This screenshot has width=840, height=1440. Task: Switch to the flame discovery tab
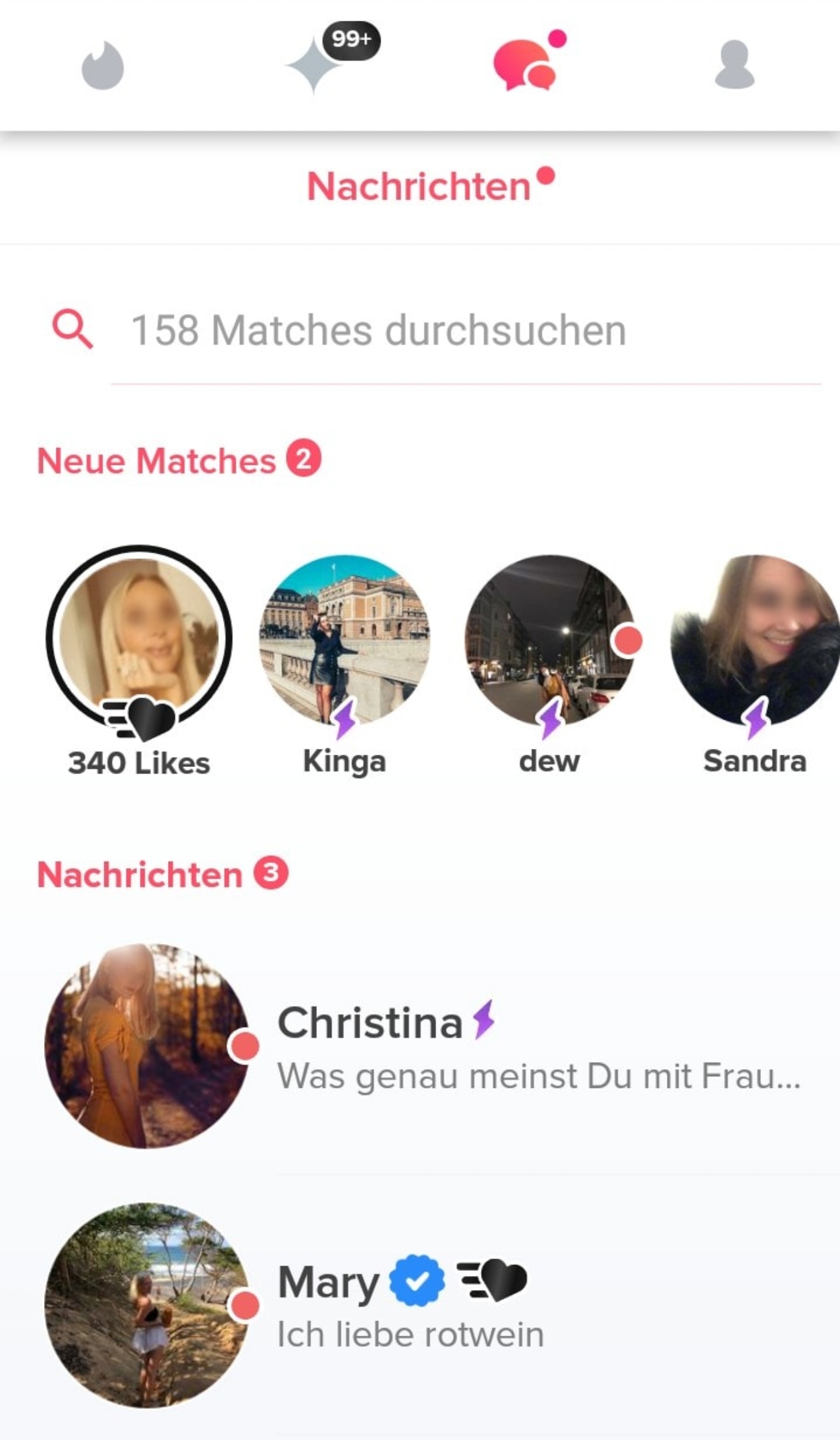coord(102,65)
